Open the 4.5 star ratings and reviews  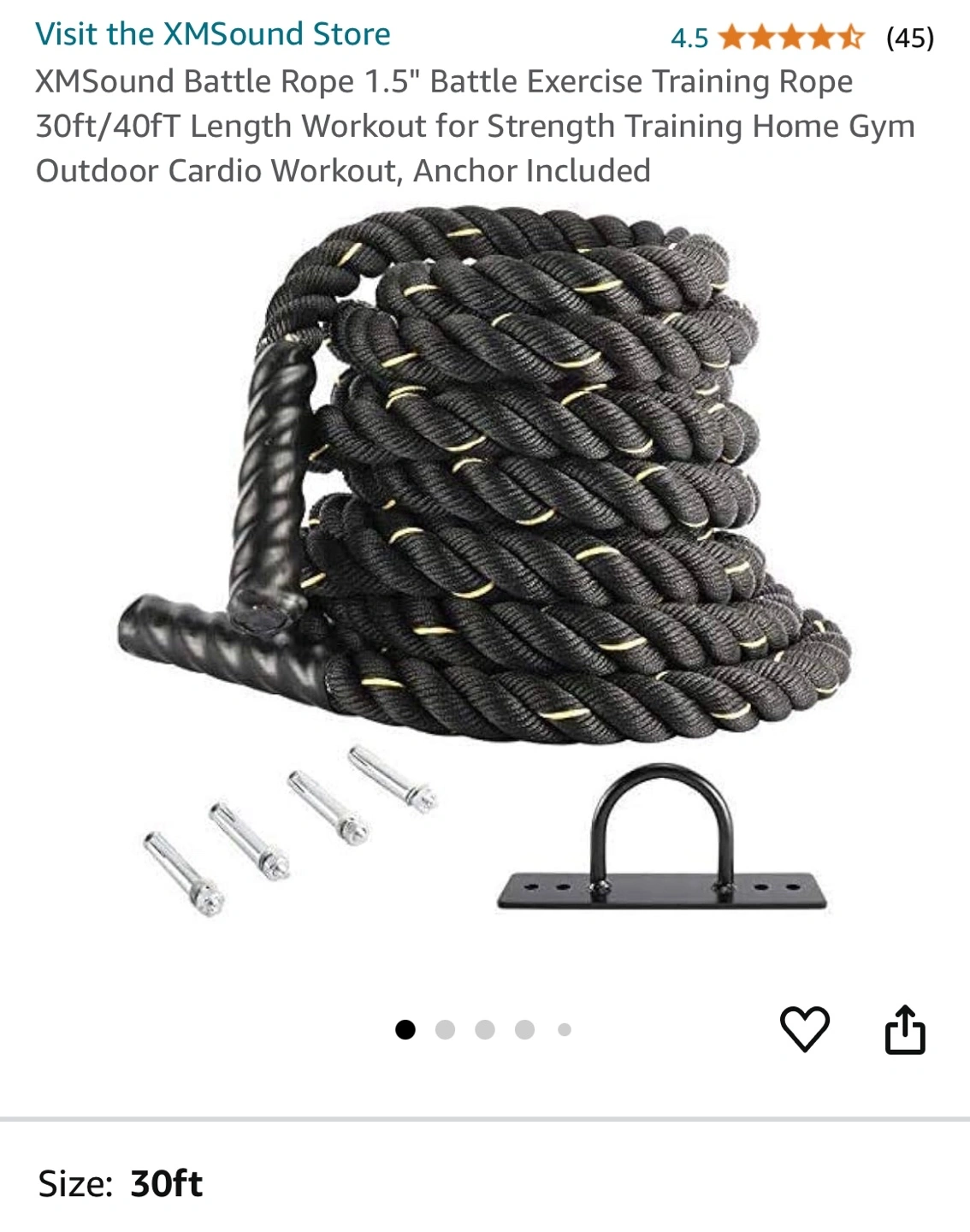[802, 38]
